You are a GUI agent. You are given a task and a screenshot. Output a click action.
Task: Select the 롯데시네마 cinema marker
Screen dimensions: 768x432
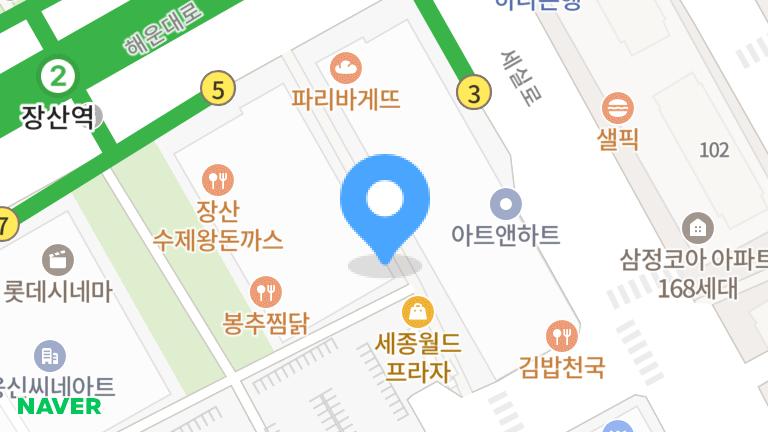60,260
